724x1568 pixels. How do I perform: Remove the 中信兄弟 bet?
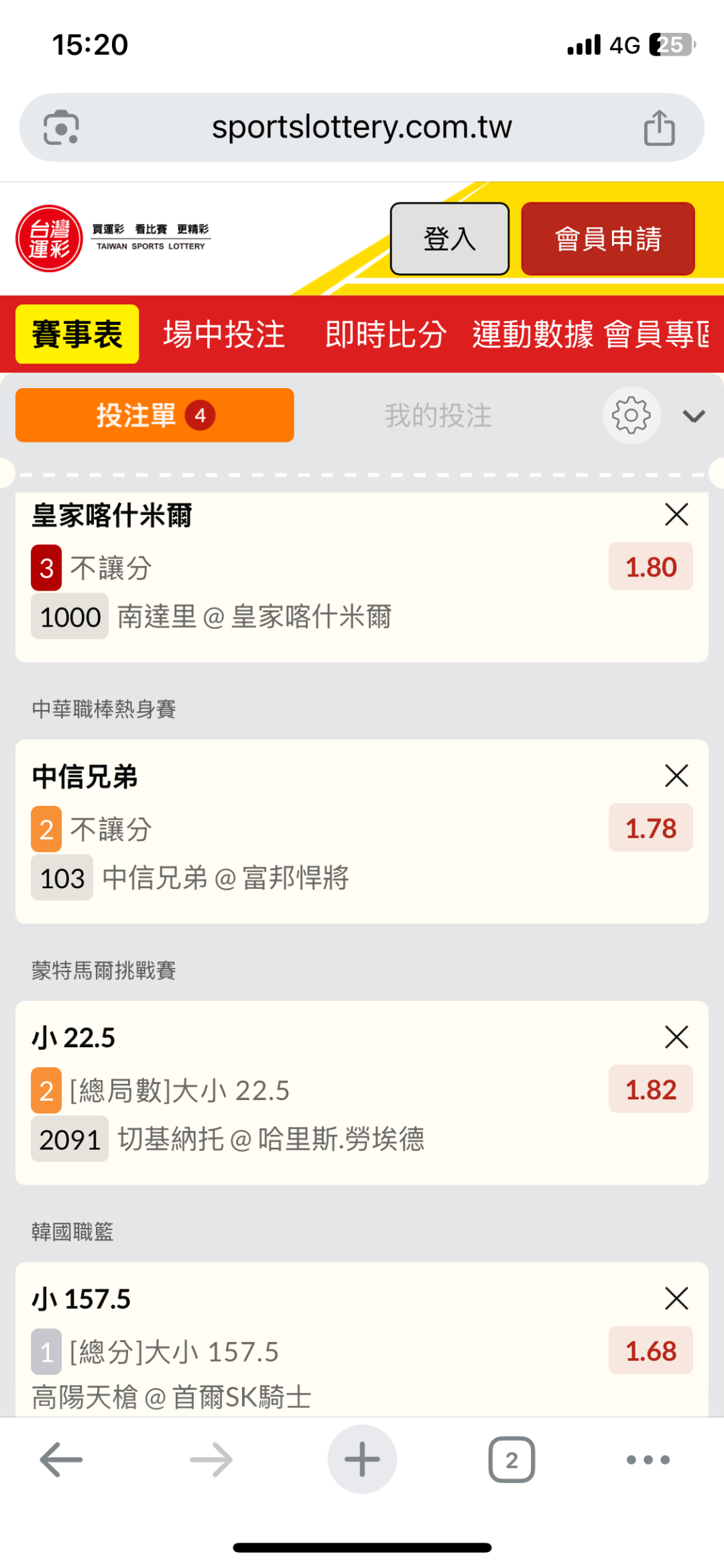coord(676,776)
